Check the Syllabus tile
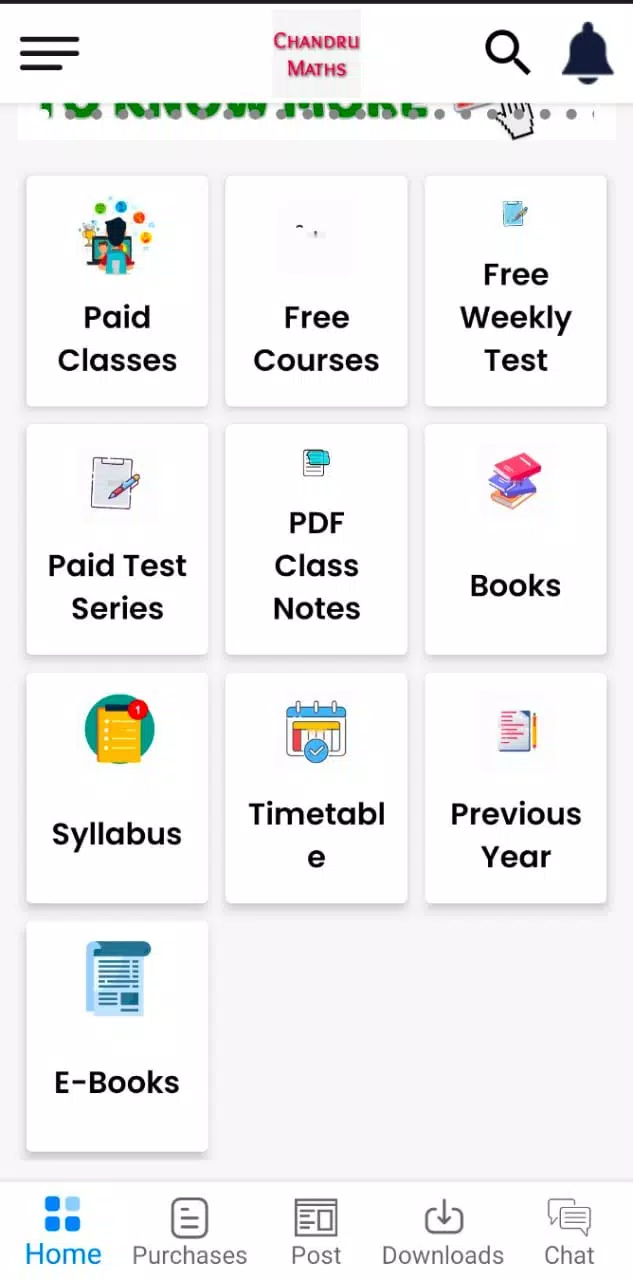 117,787
